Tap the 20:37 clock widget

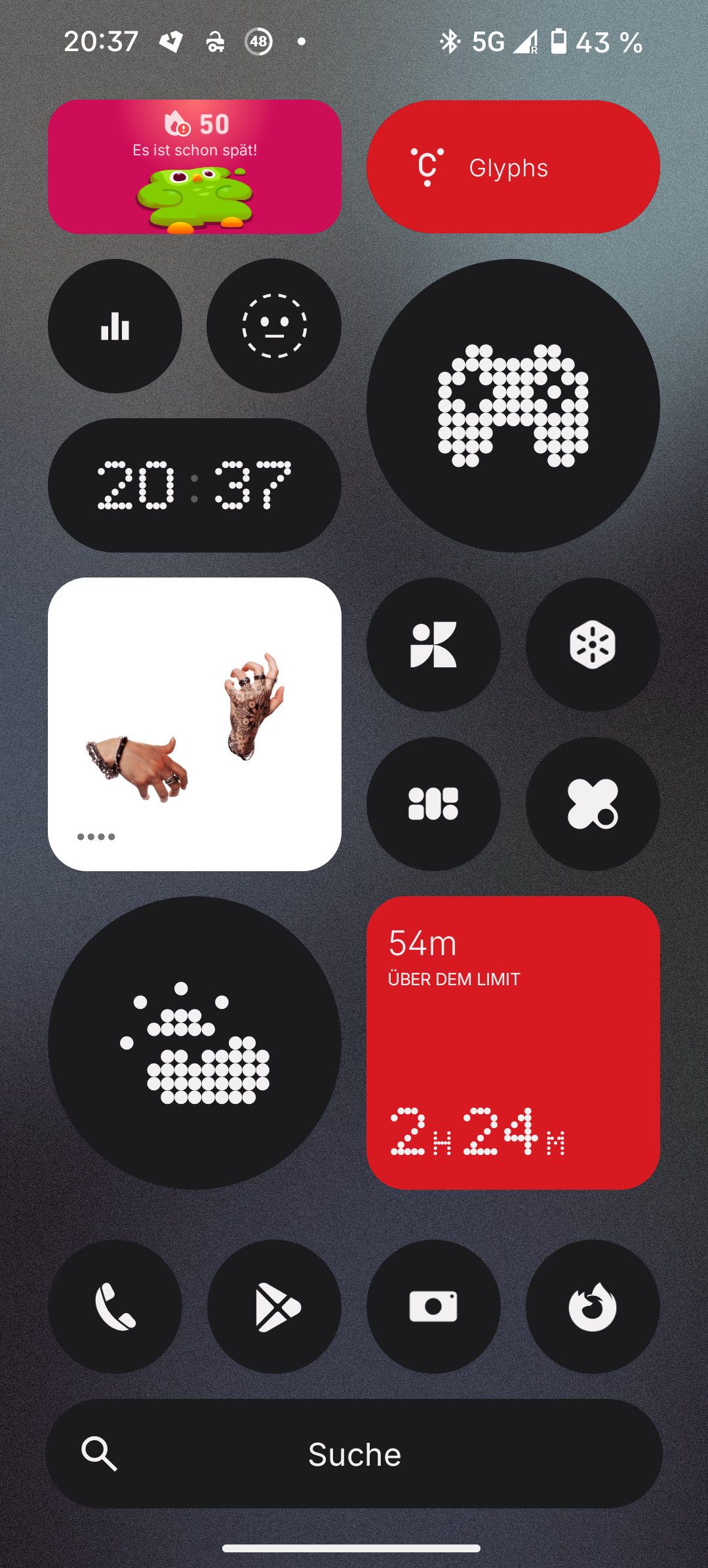tap(195, 485)
